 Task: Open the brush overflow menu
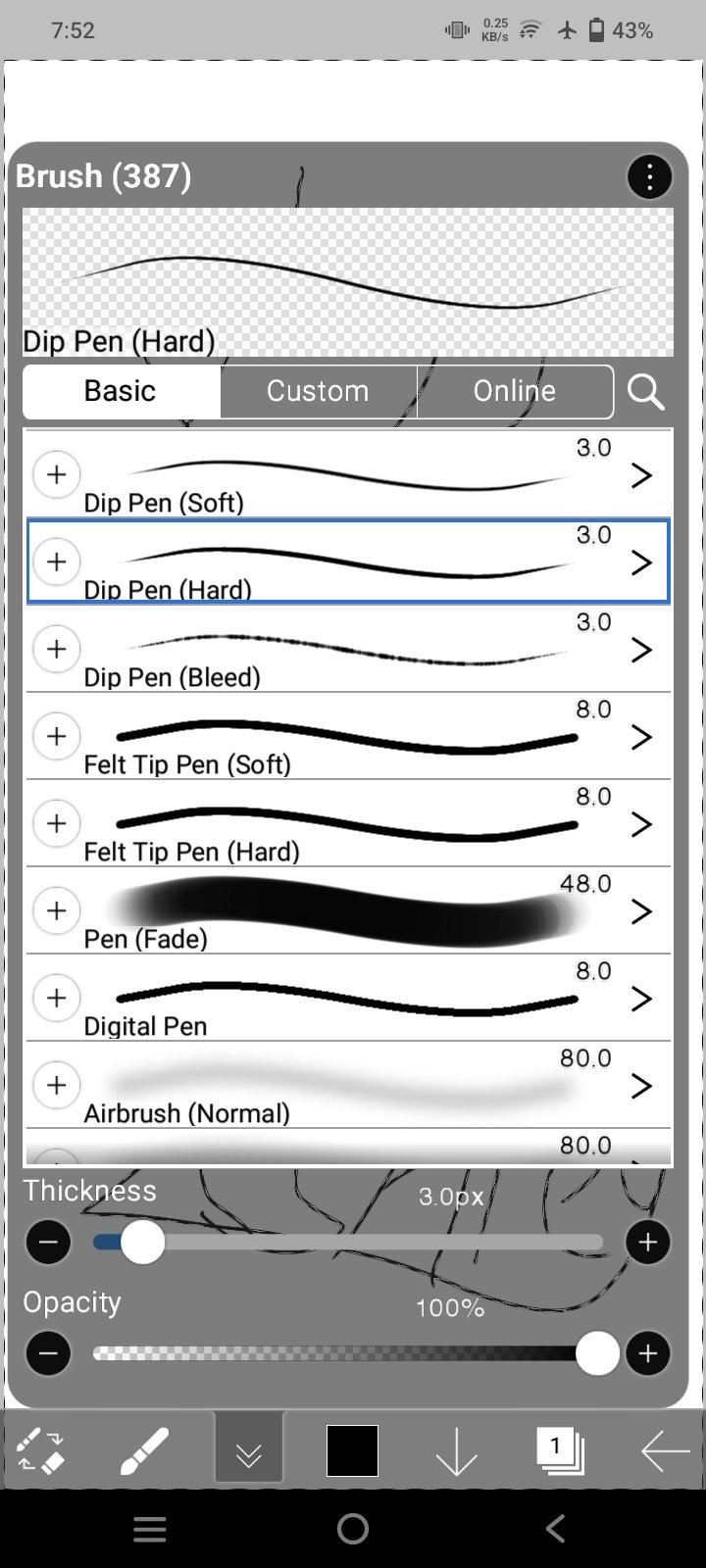(648, 177)
